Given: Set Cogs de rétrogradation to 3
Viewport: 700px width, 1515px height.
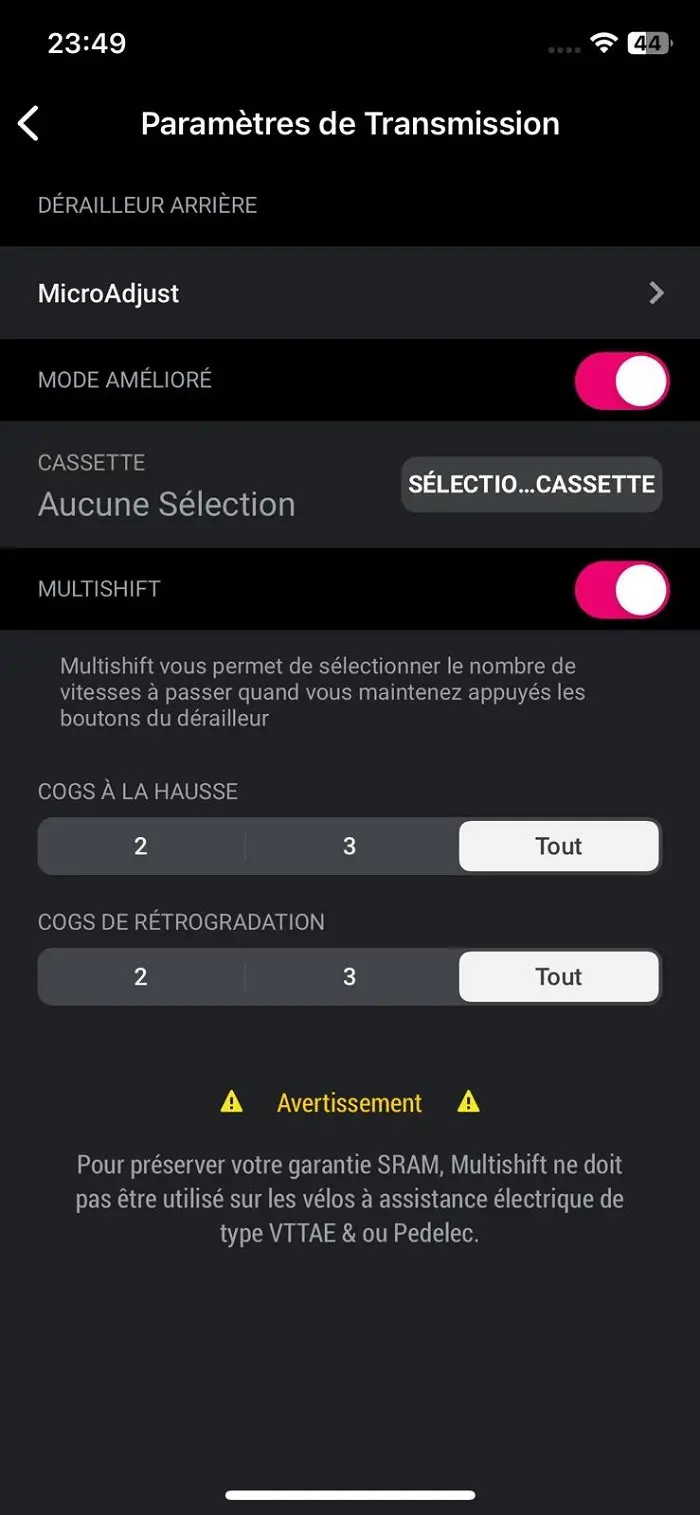Looking at the screenshot, I should [x=349, y=977].
